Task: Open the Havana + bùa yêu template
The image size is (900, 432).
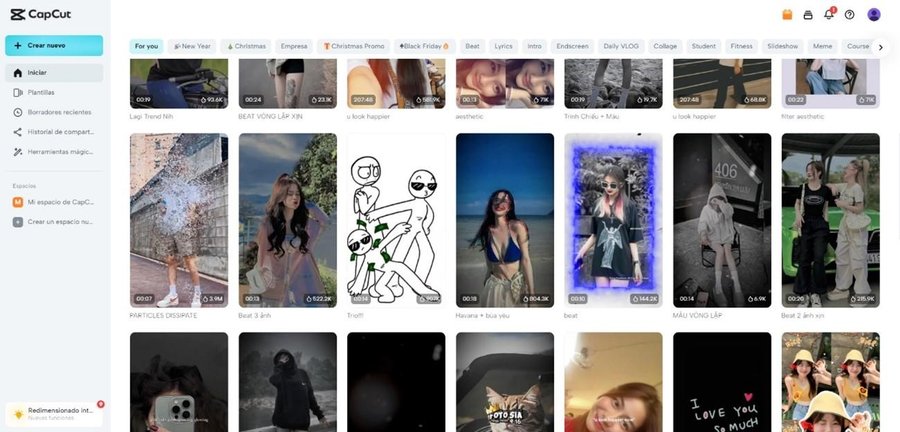Action: pos(504,220)
